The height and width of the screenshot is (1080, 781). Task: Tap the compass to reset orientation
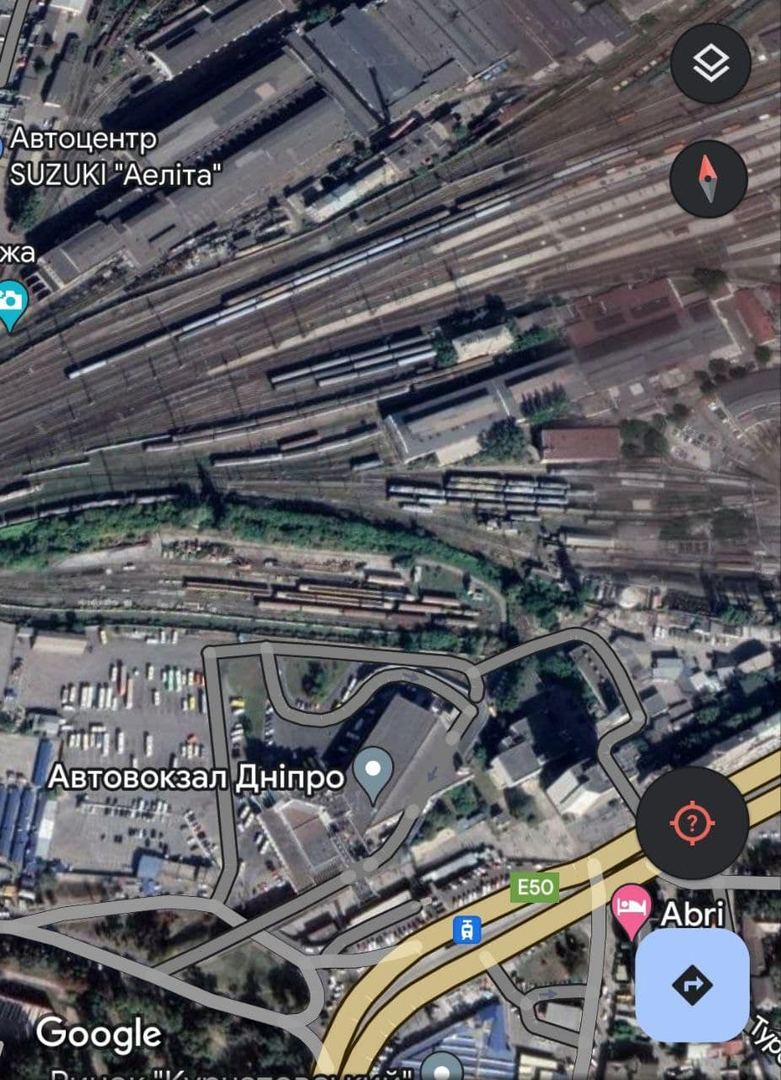[708, 179]
